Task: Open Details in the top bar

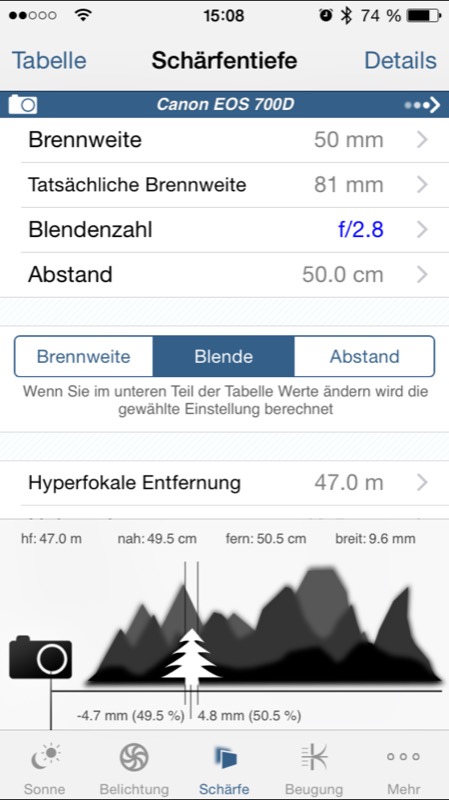Action: tap(401, 60)
